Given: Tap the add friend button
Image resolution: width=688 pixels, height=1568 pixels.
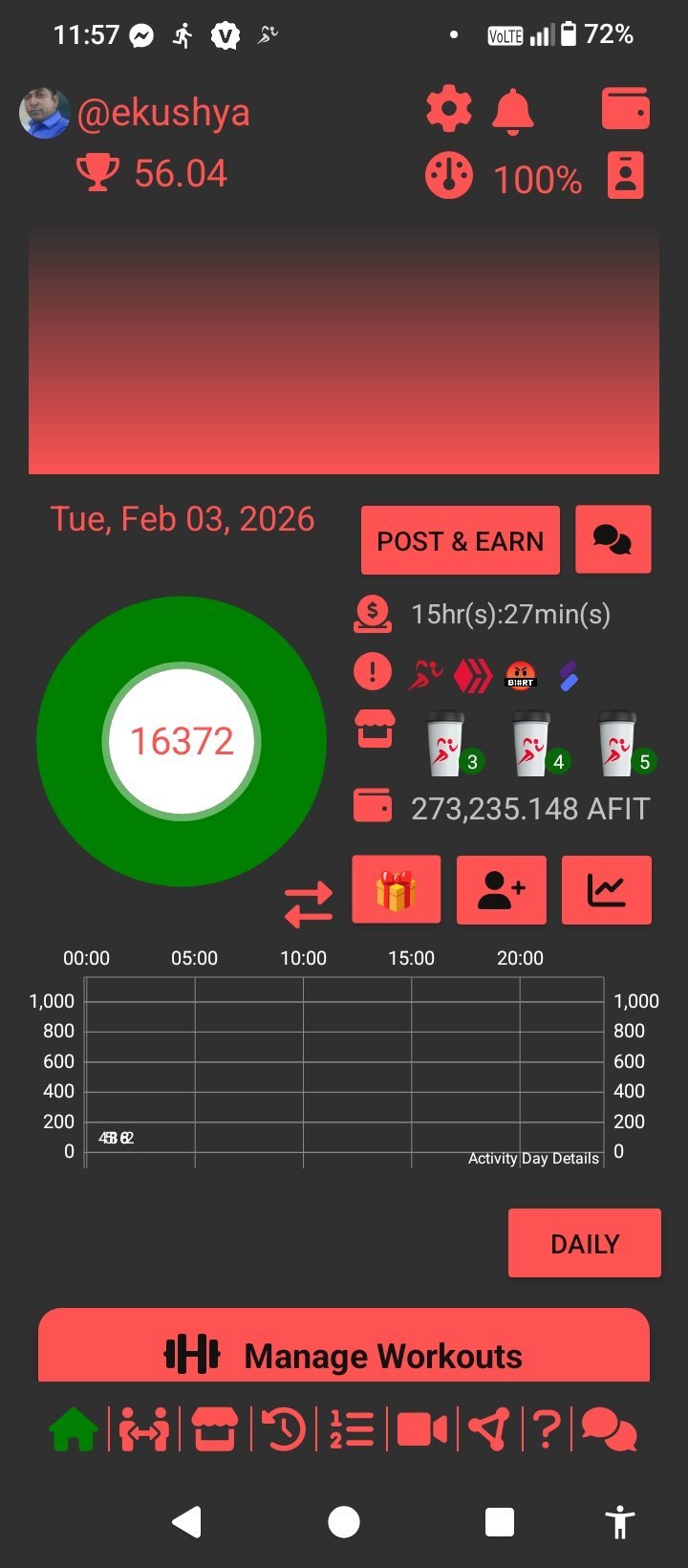Looking at the screenshot, I should pyautogui.click(x=501, y=890).
